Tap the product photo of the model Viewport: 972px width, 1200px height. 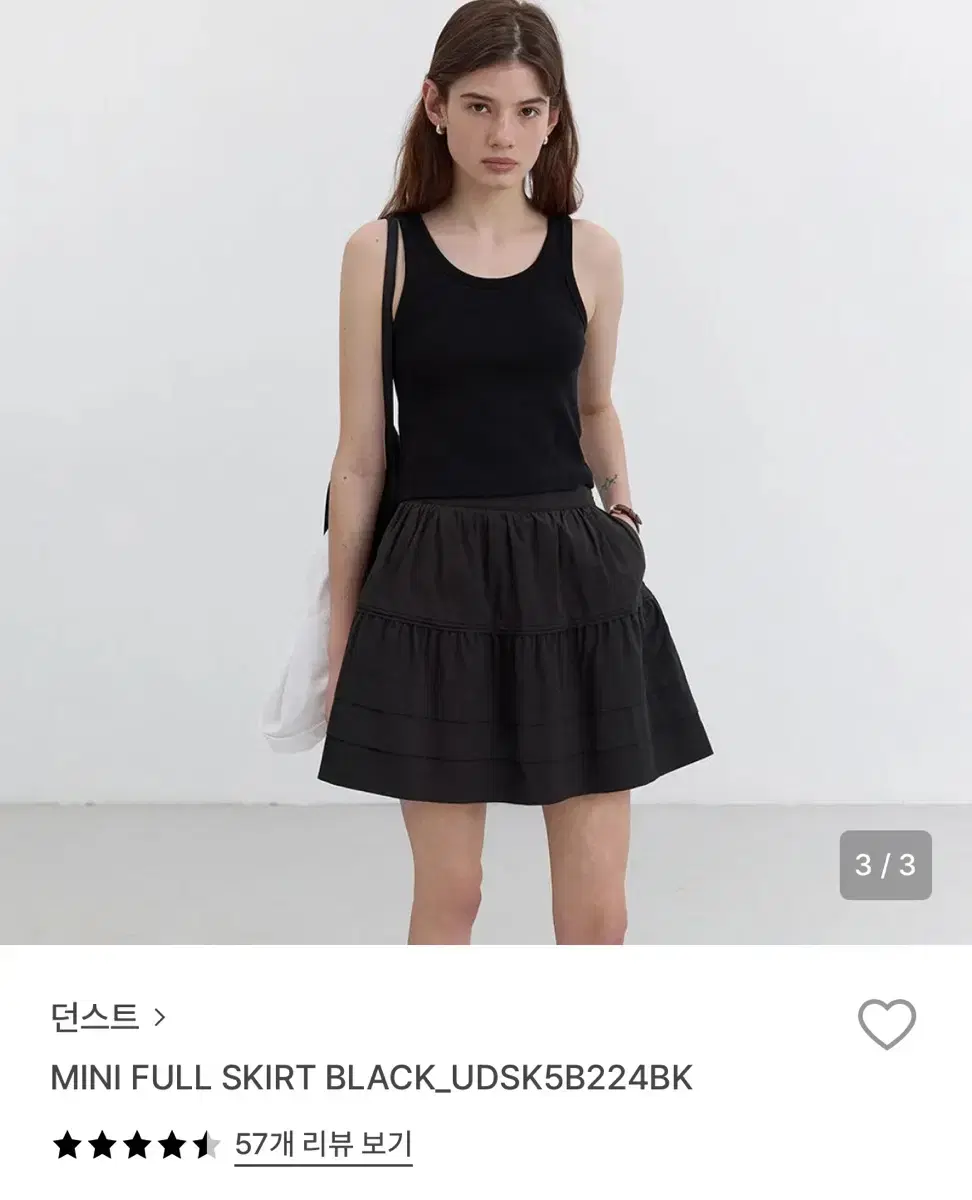click(486, 470)
